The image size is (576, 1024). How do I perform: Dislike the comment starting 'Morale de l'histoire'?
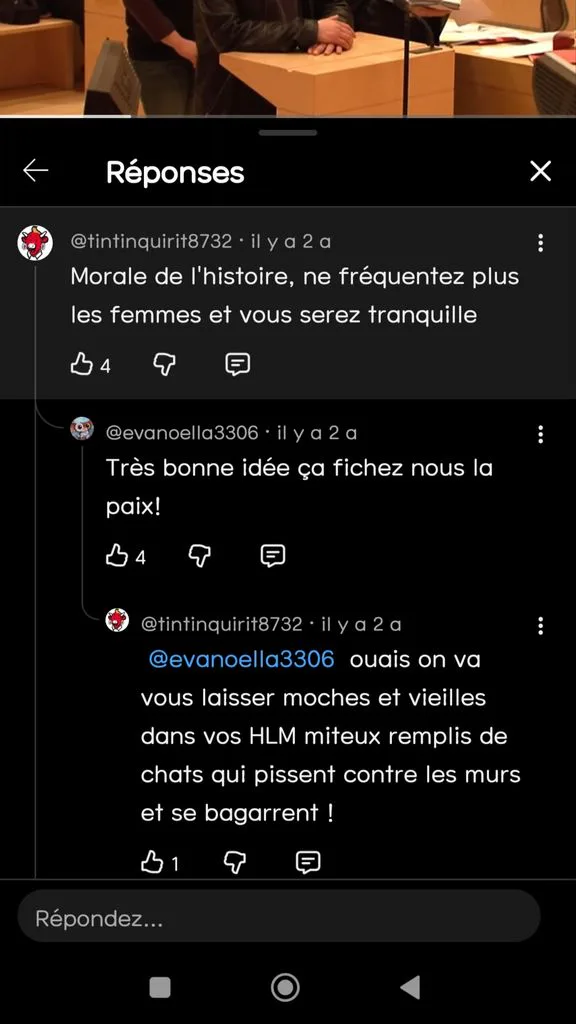pyautogui.click(x=165, y=364)
